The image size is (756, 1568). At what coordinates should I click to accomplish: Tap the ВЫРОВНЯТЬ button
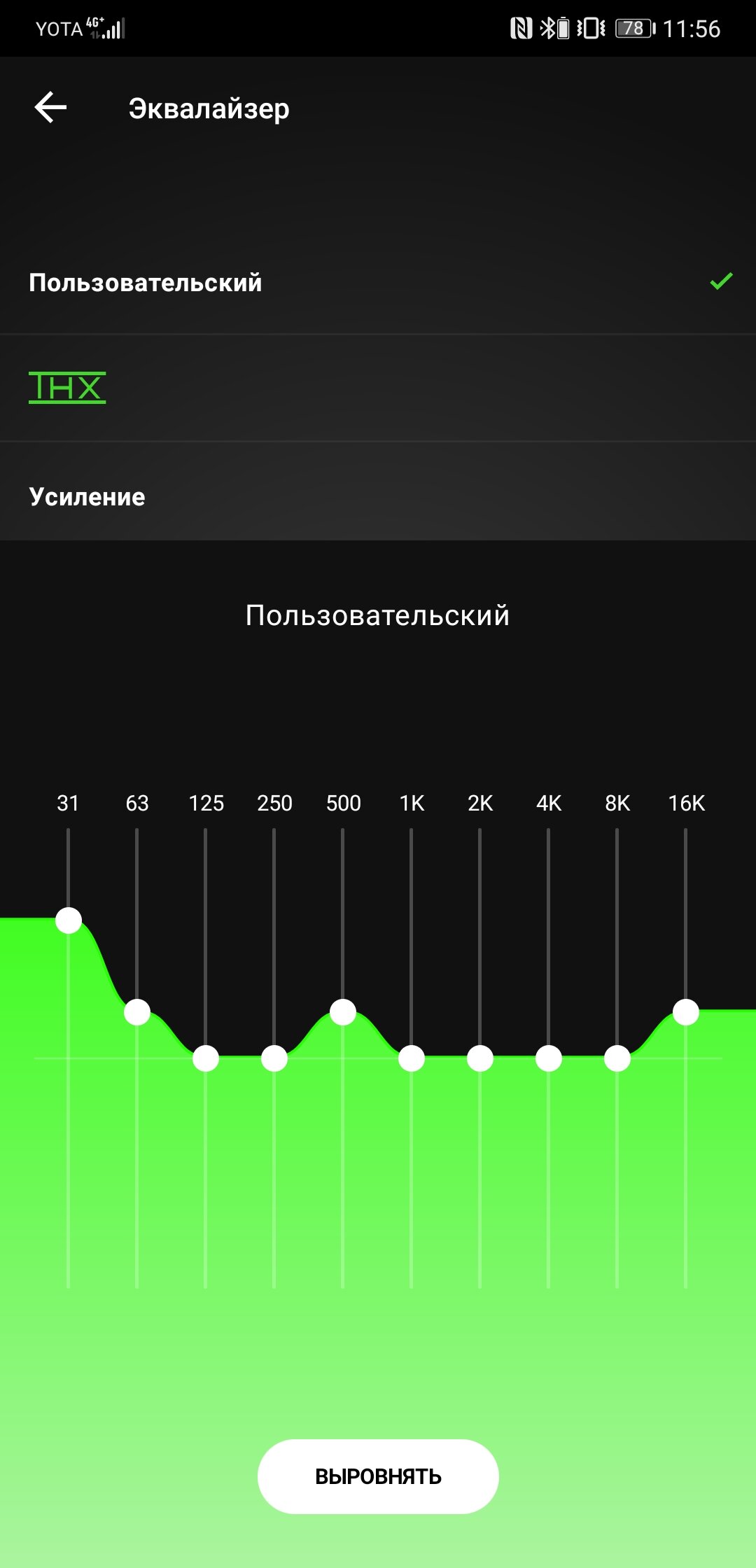tap(378, 1476)
